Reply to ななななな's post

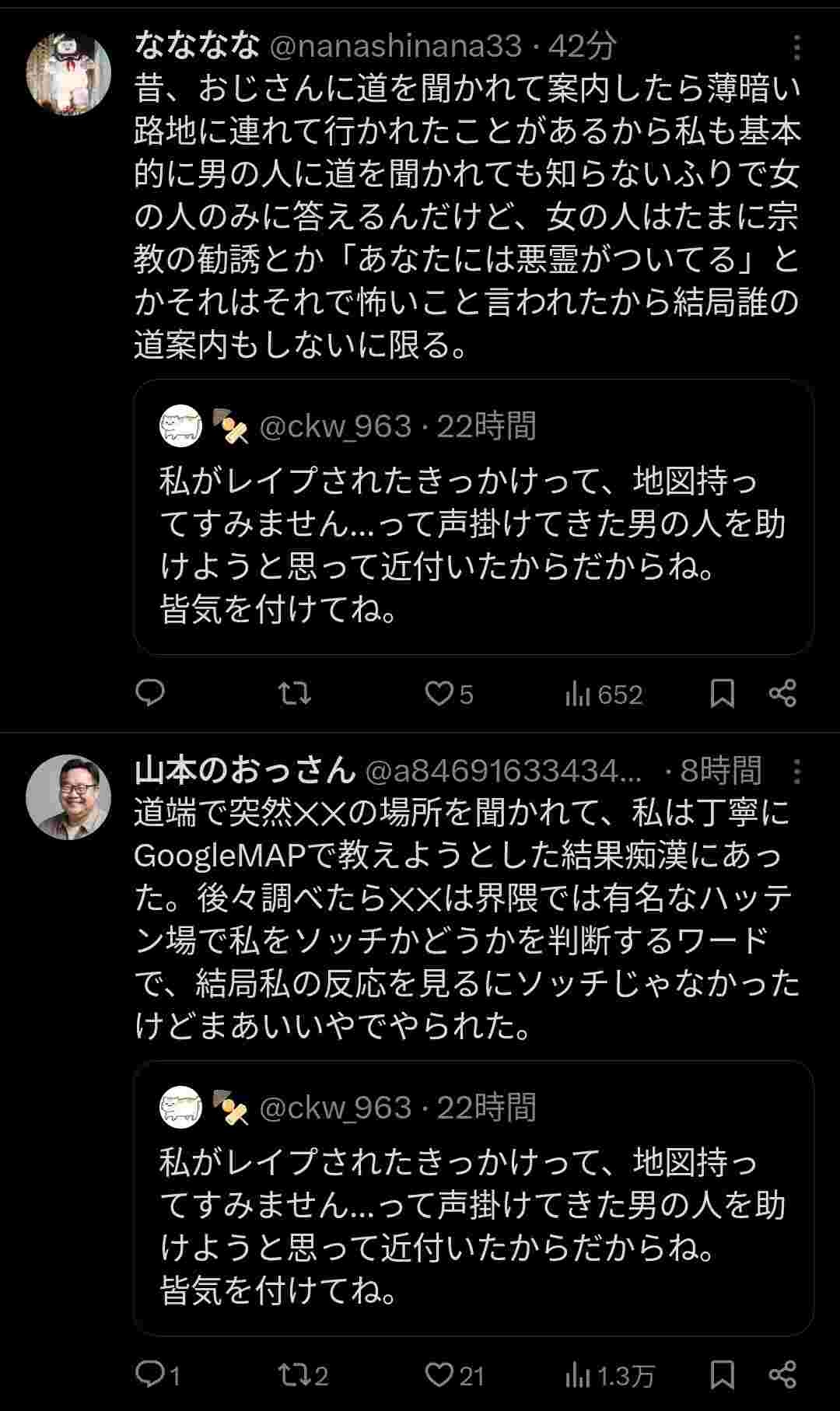tap(150, 692)
